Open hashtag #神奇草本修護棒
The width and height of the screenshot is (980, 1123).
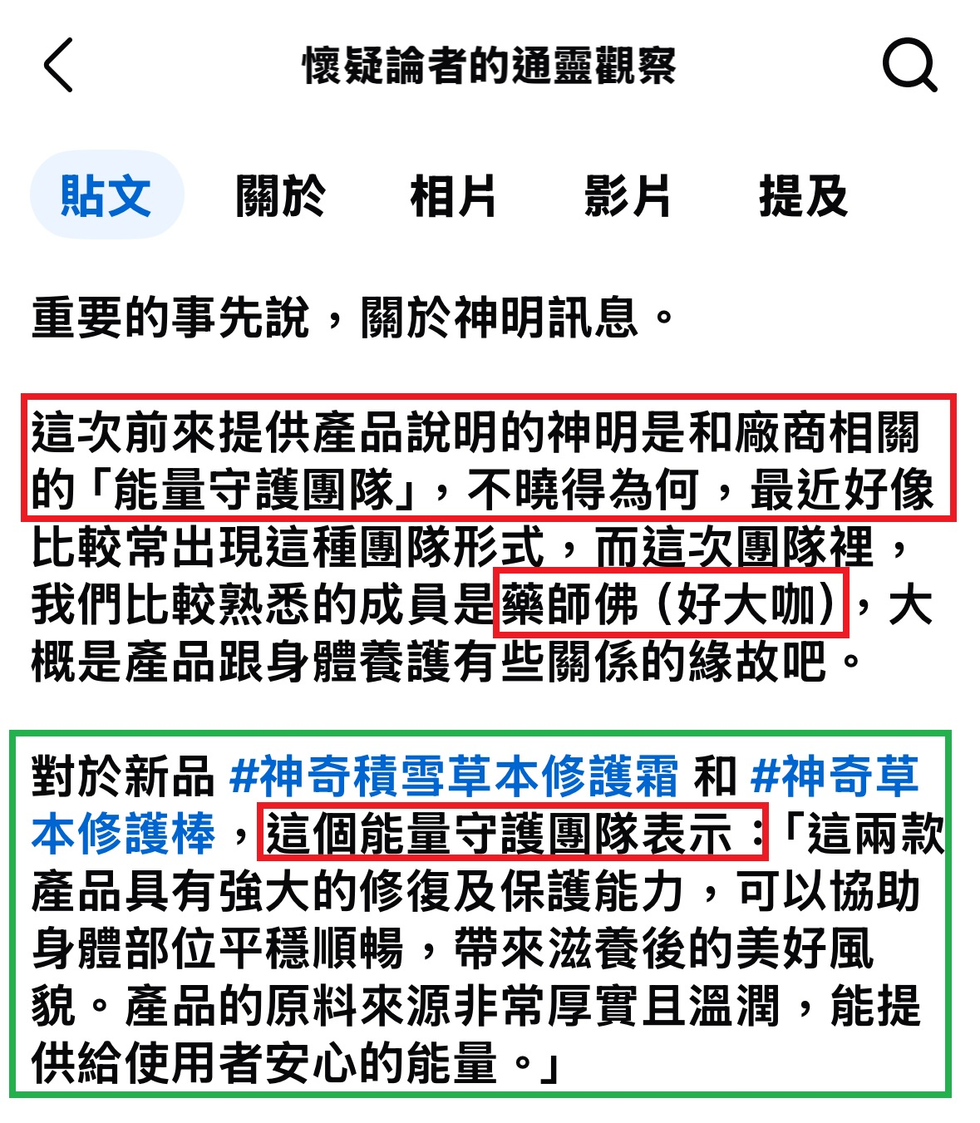832,777
